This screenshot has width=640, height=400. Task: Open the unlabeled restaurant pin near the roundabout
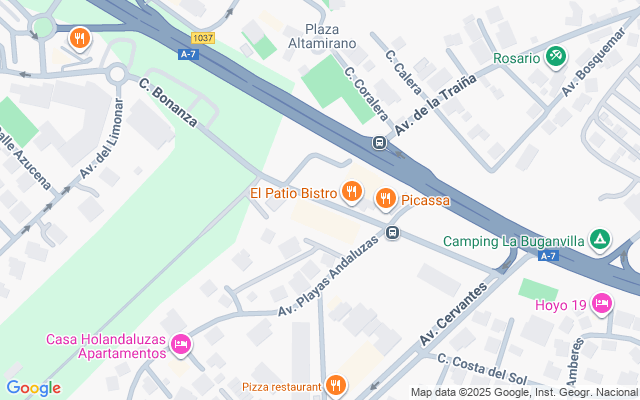tap(79, 39)
